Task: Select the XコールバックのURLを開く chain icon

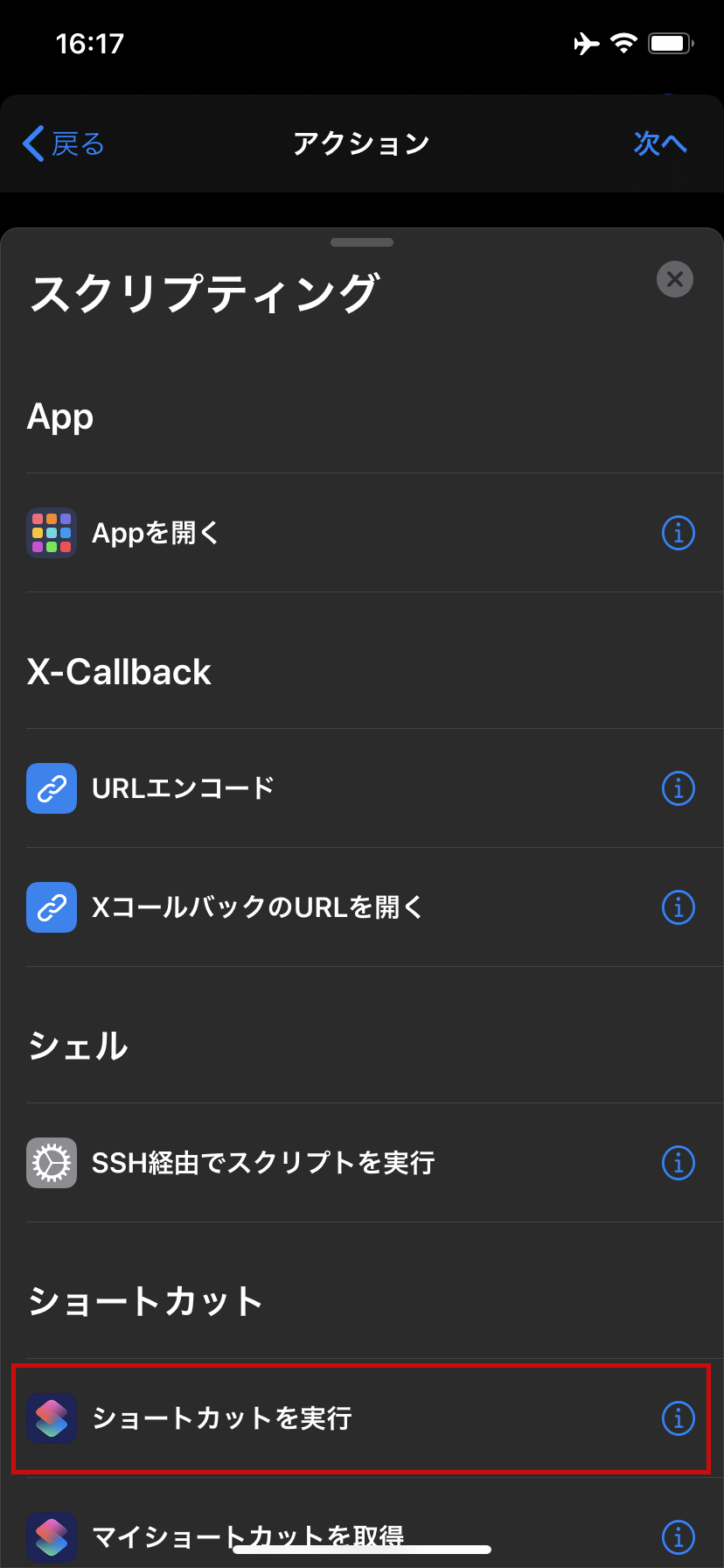Action: (52, 907)
